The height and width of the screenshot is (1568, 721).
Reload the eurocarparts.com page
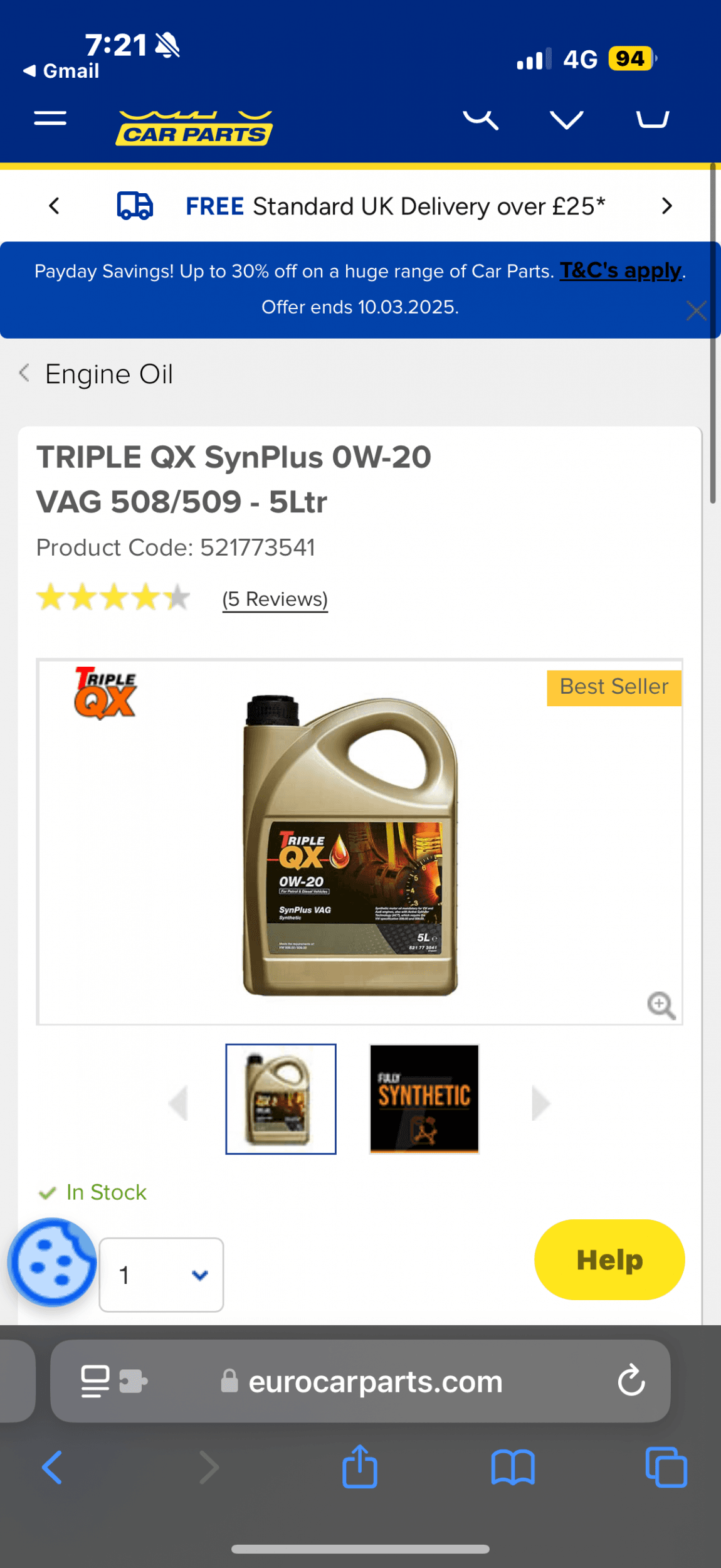tap(631, 1381)
